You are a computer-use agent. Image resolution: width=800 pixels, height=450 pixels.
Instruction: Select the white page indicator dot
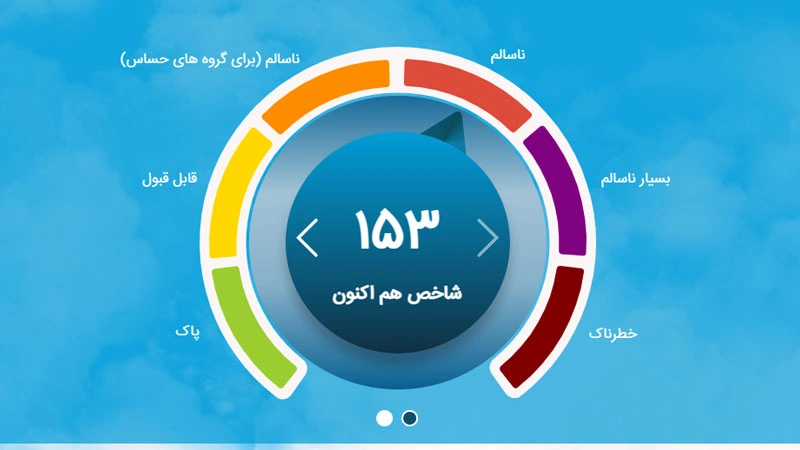tap(384, 418)
